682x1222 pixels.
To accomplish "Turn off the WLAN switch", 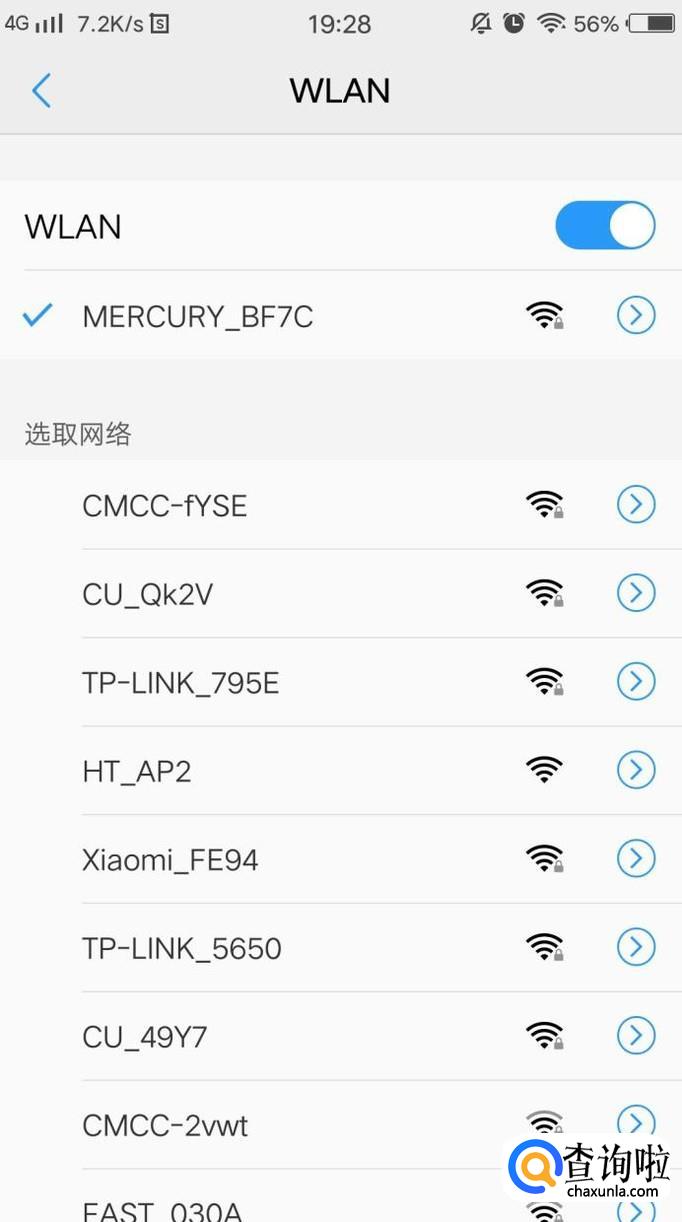I will coord(605,226).
